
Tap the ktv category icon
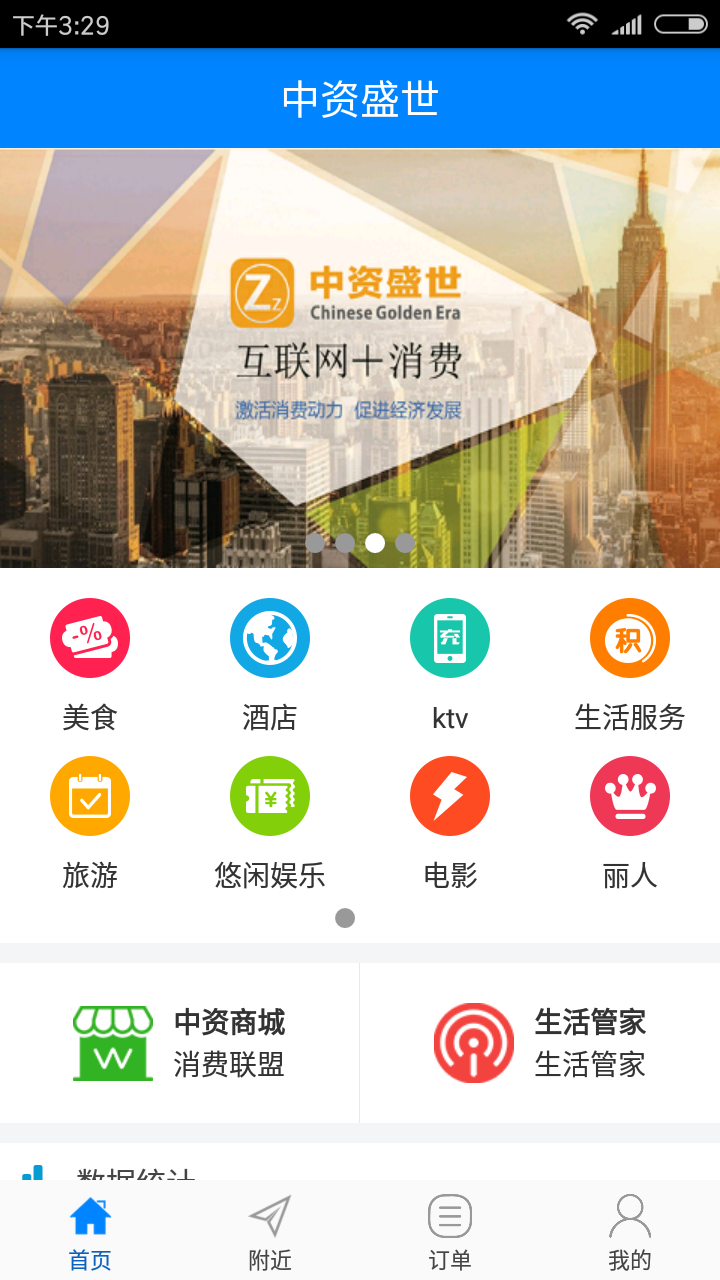[449, 637]
